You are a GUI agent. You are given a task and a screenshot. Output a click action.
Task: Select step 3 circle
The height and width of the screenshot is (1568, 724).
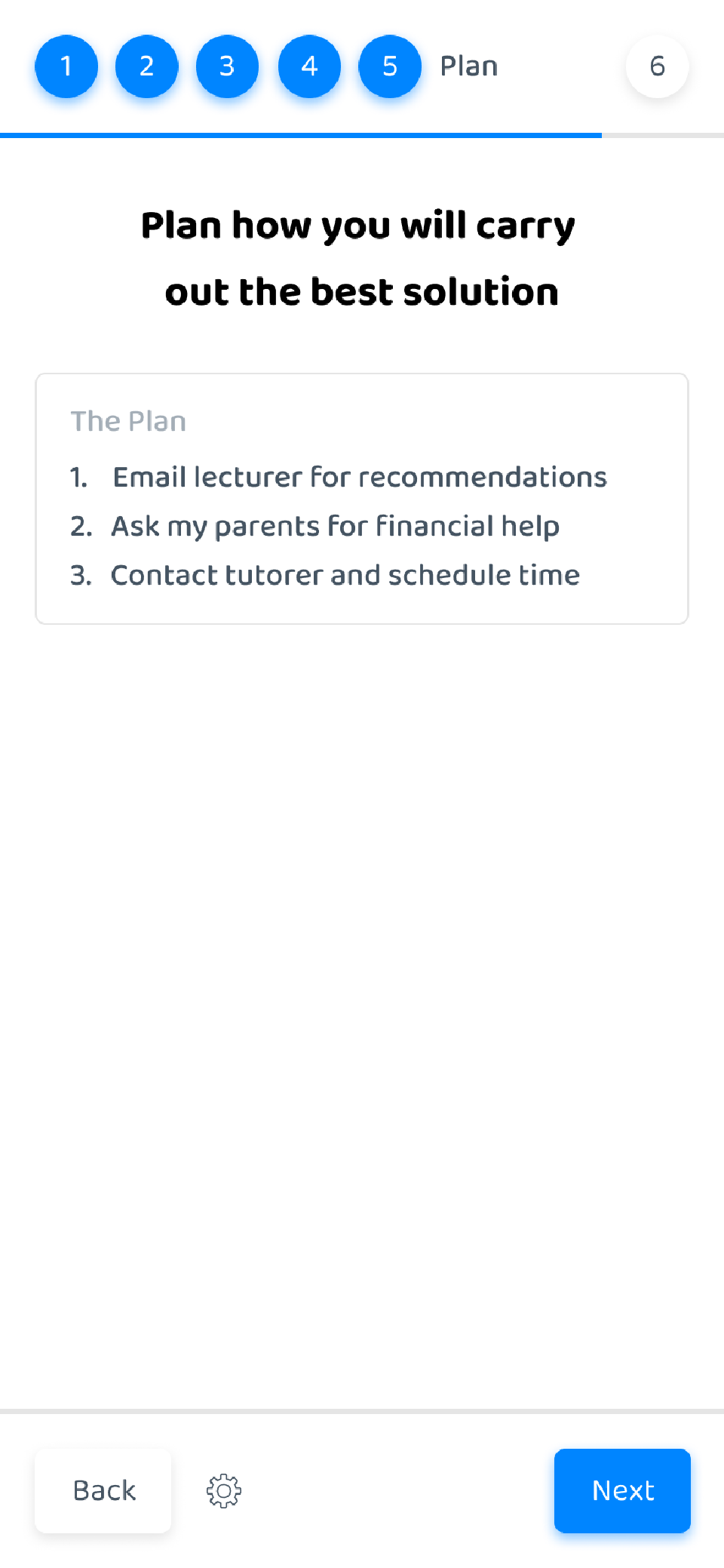coord(227,66)
